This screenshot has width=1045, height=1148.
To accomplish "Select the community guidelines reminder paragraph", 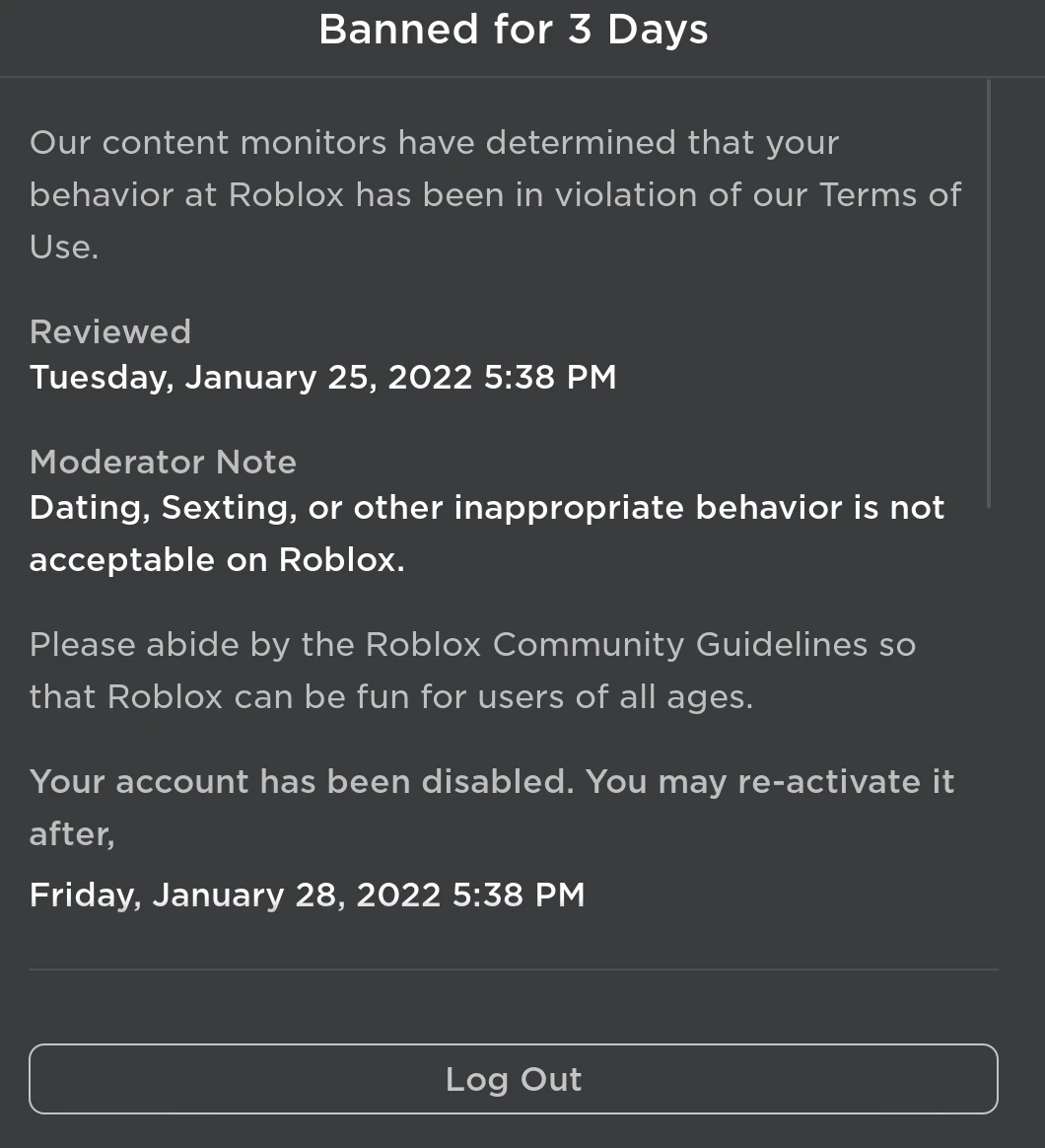I will coord(474,670).
